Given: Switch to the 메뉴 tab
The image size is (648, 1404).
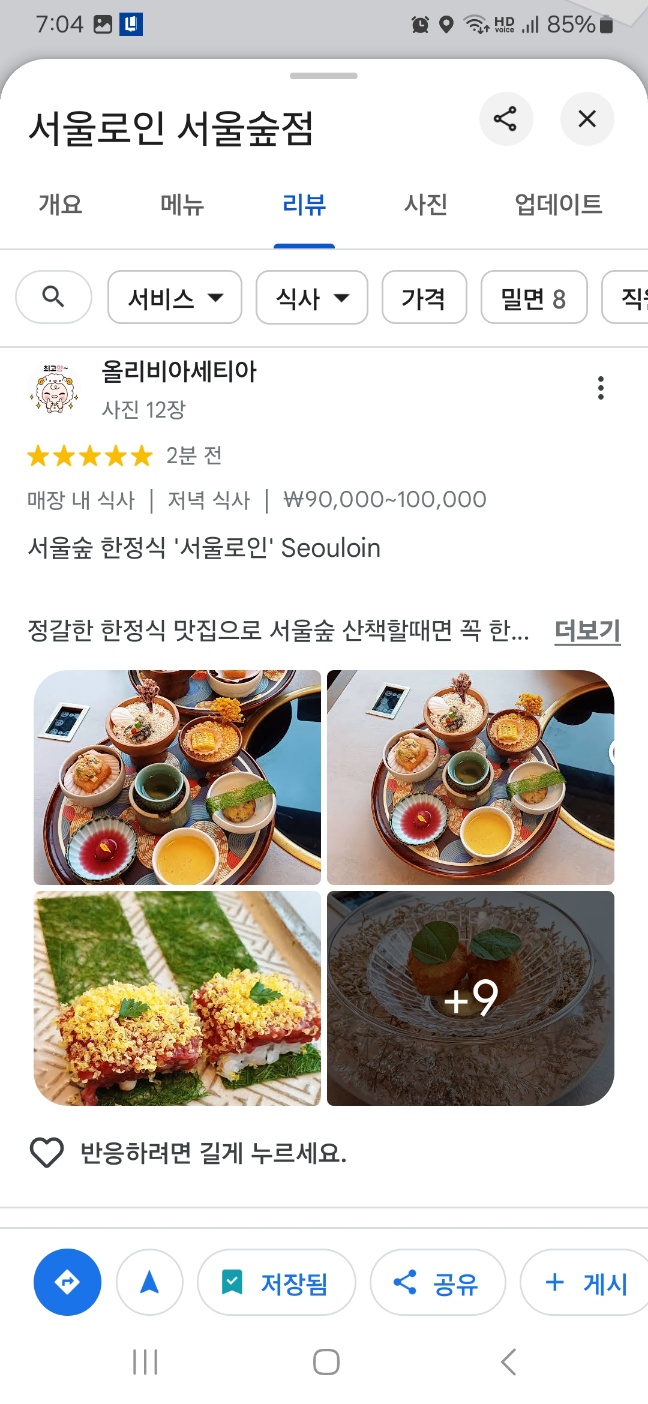Looking at the screenshot, I should click(182, 206).
